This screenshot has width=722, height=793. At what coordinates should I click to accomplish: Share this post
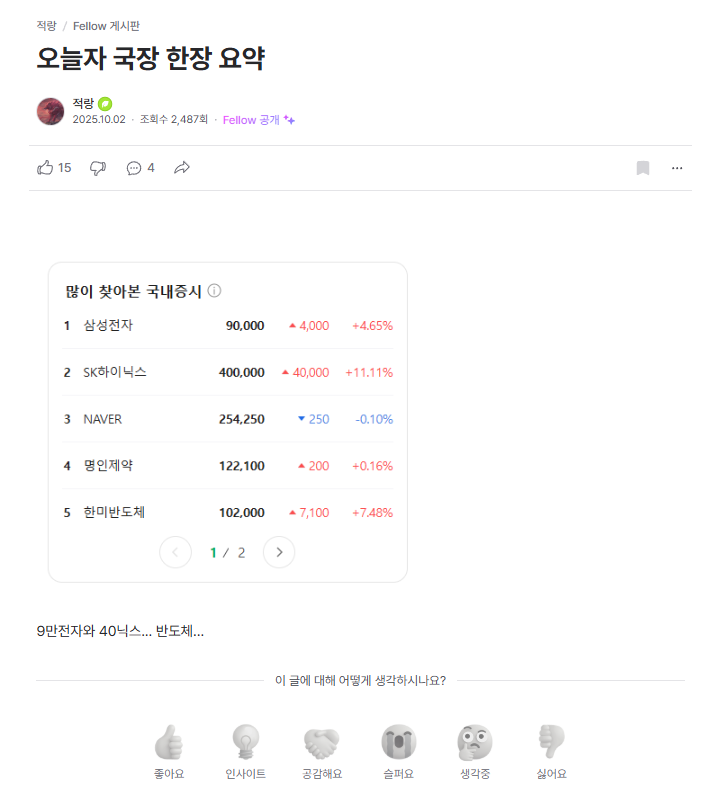[x=182, y=168]
